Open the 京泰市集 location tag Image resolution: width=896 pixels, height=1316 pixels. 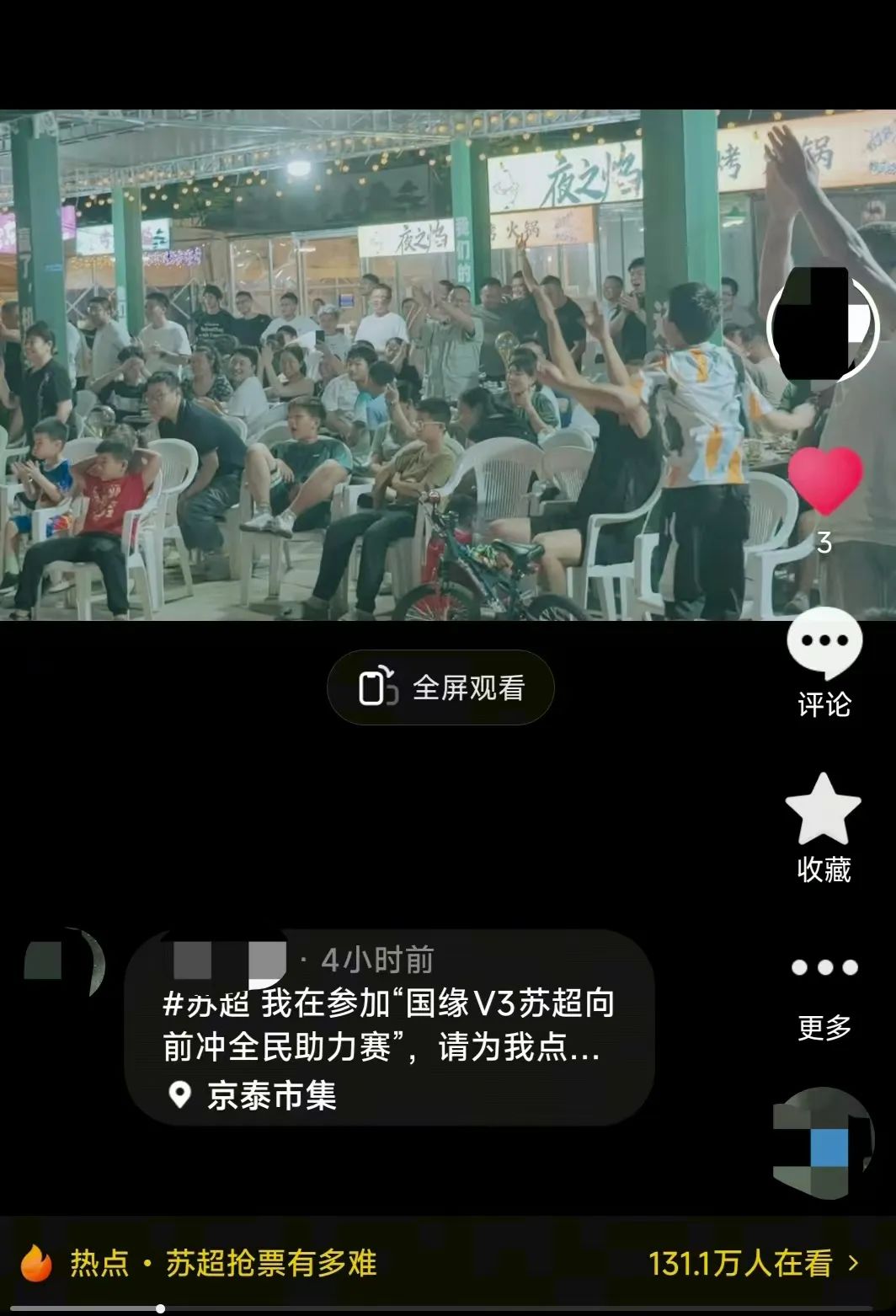tap(270, 1095)
